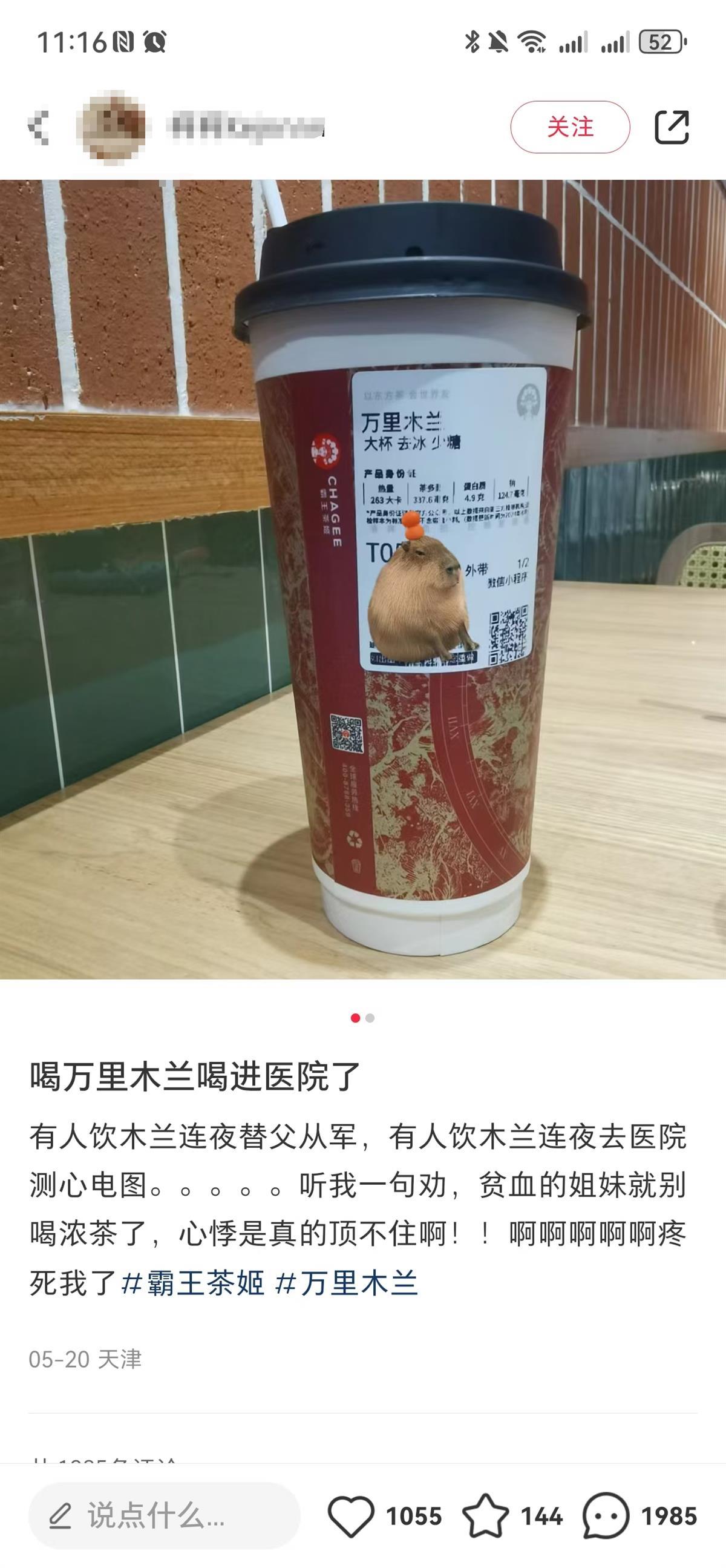Open the milk tea cup photo
This screenshot has width=726, height=1568.
[363, 578]
